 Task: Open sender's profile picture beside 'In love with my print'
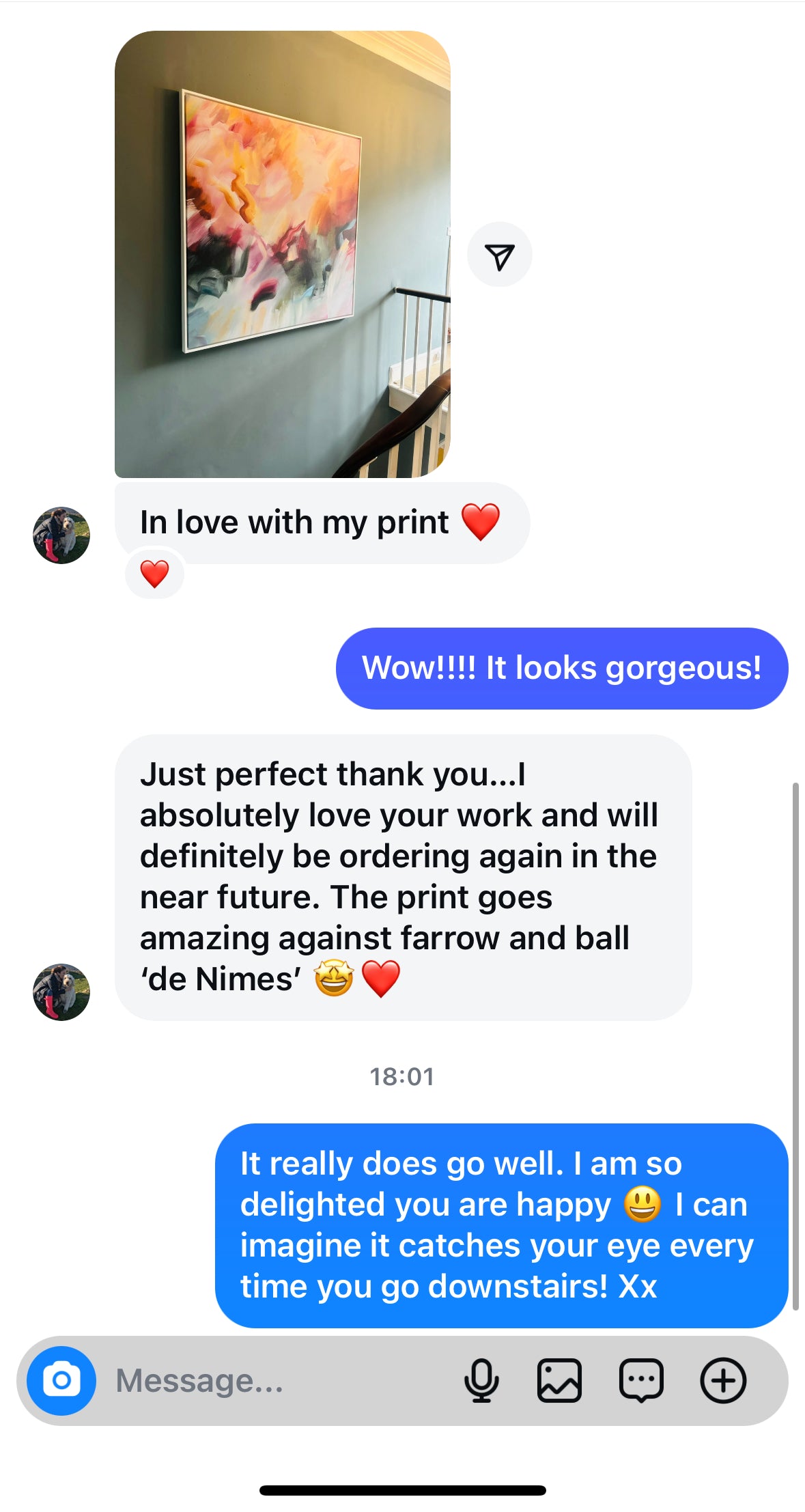coord(61,535)
